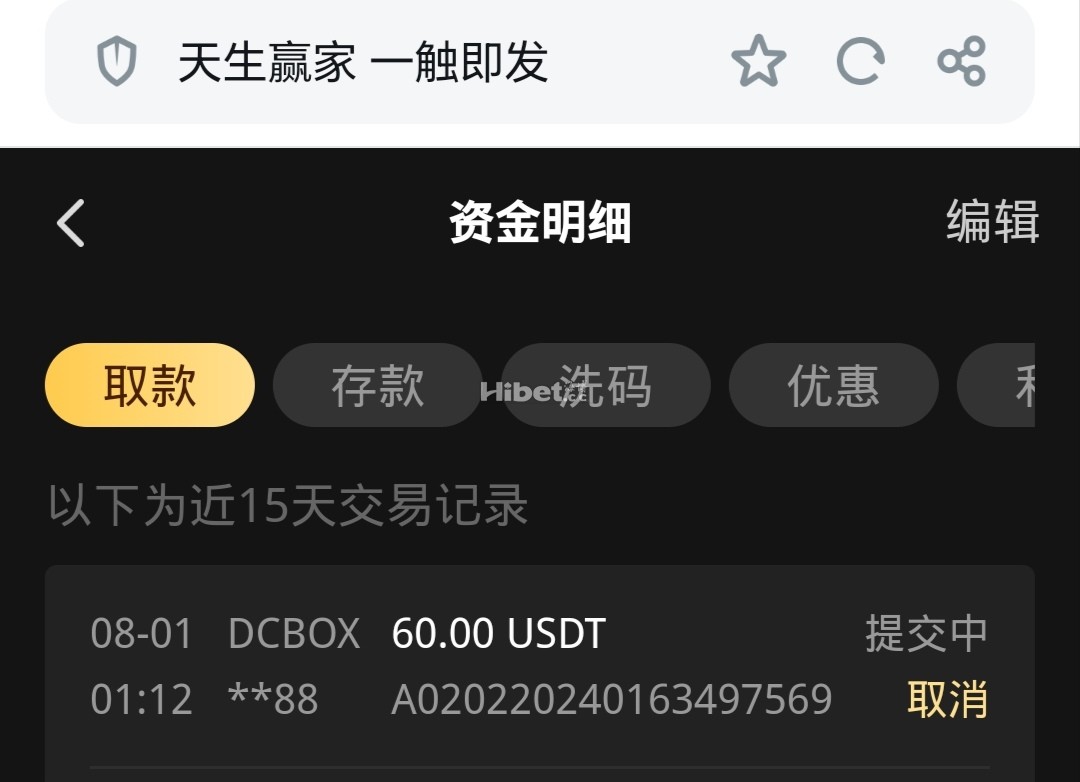Select the 取款 tab

tap(150, 385)
